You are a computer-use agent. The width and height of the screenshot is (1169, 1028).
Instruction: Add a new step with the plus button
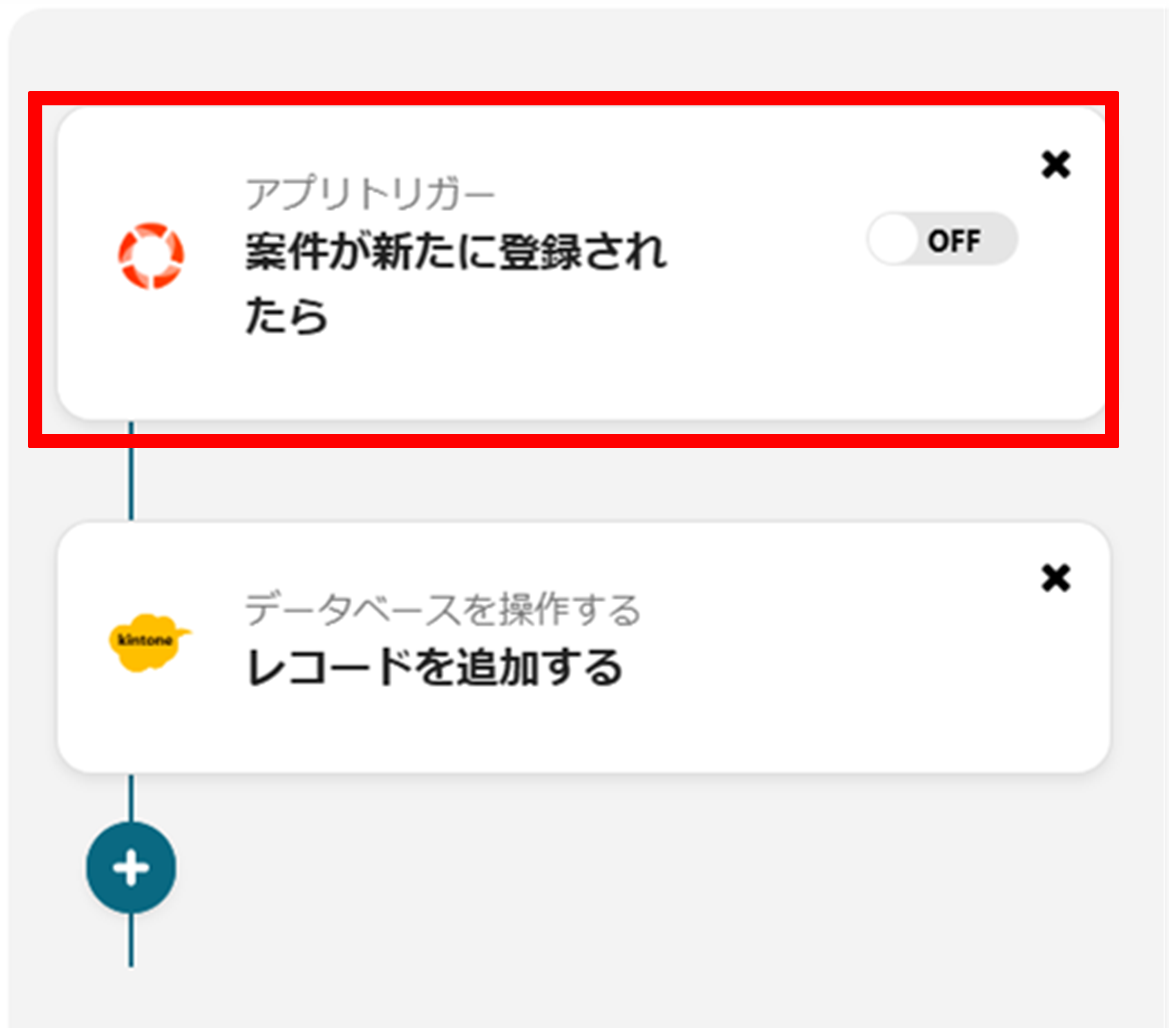[x=131, y=868]
